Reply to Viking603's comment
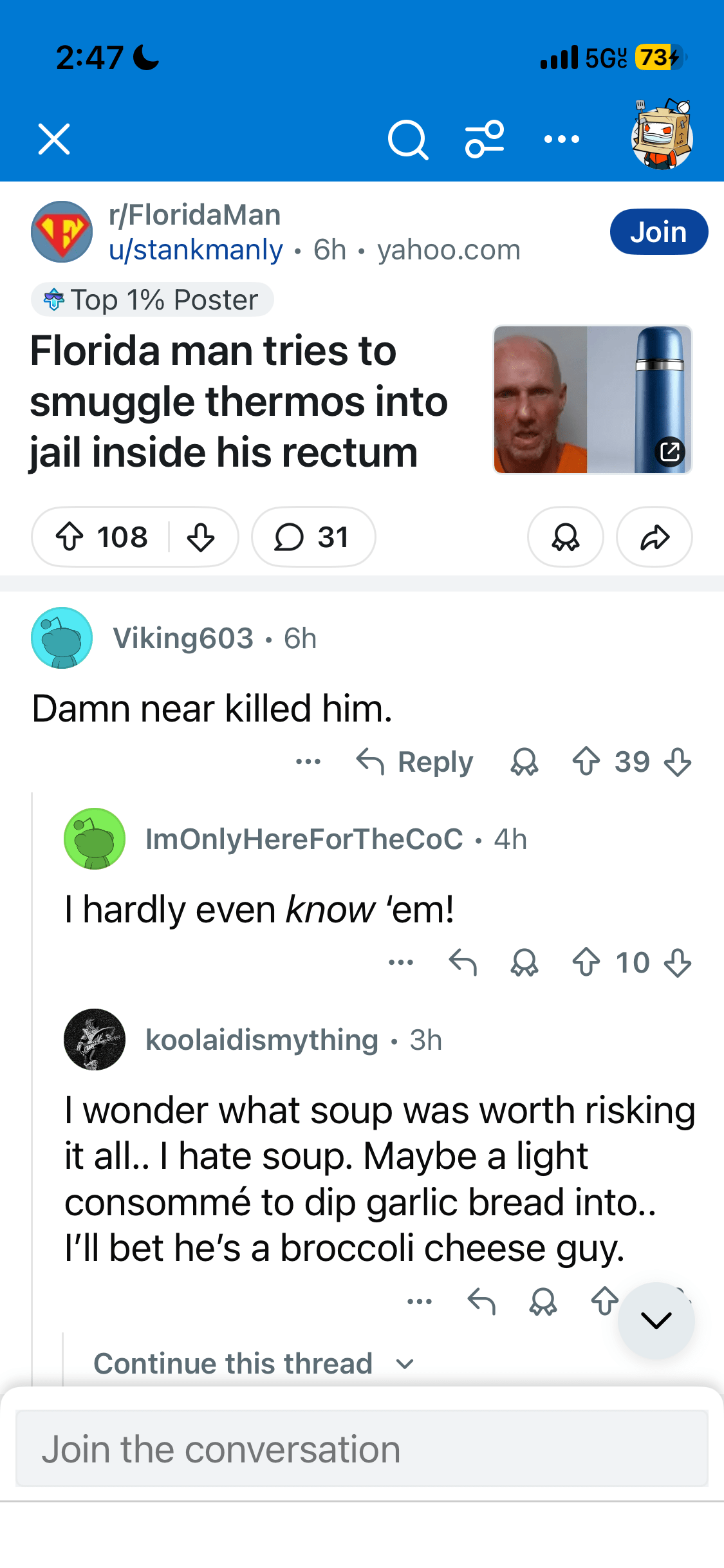 pos(415,762)
